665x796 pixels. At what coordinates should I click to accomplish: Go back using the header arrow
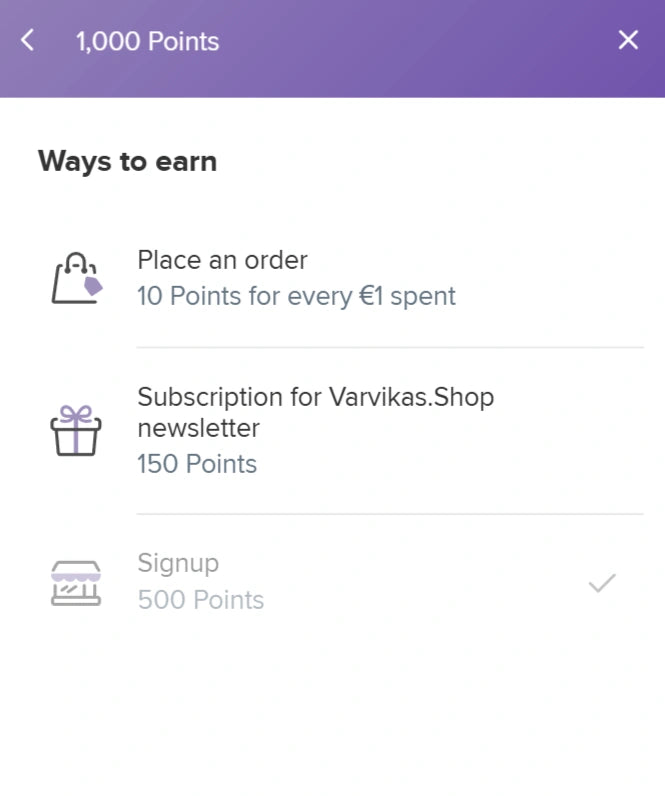click(28, 41)
